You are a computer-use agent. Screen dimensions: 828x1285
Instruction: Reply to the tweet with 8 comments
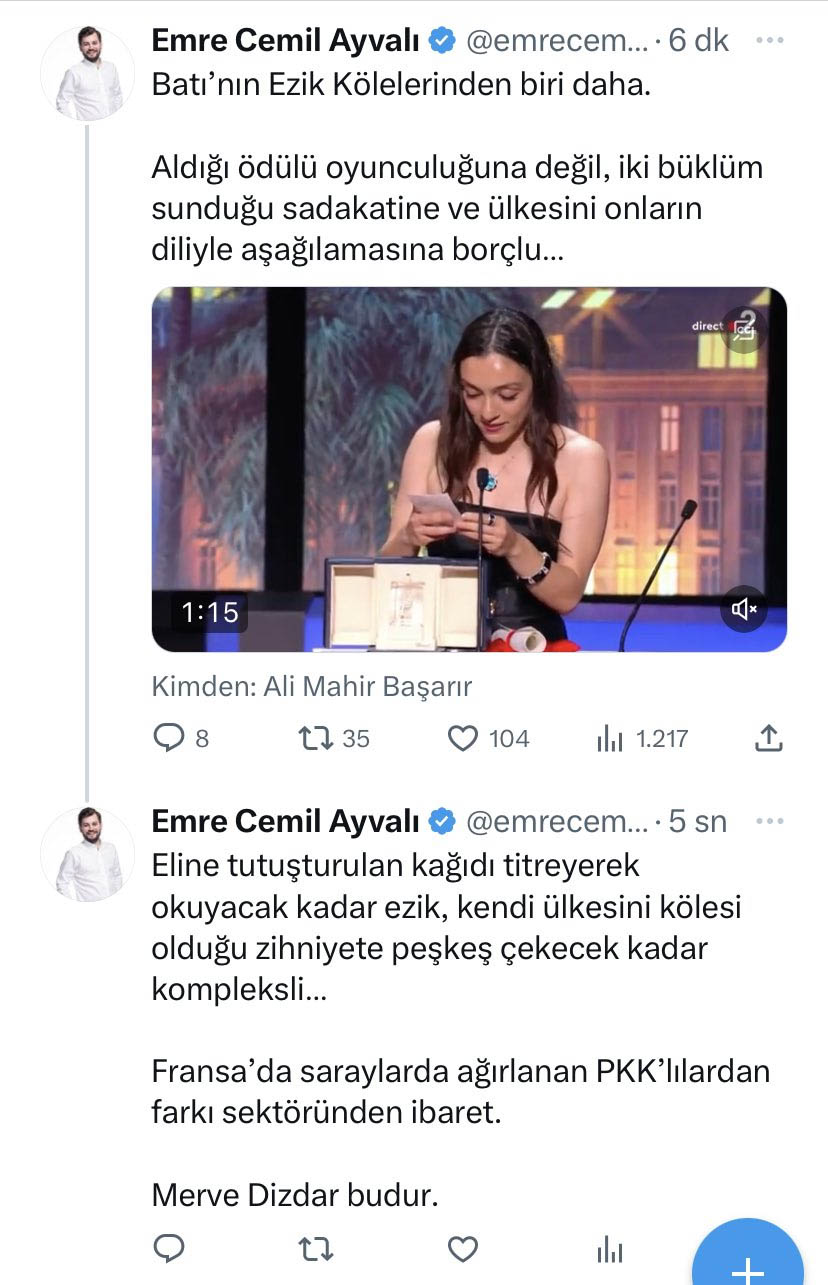[x=169, y=739]
